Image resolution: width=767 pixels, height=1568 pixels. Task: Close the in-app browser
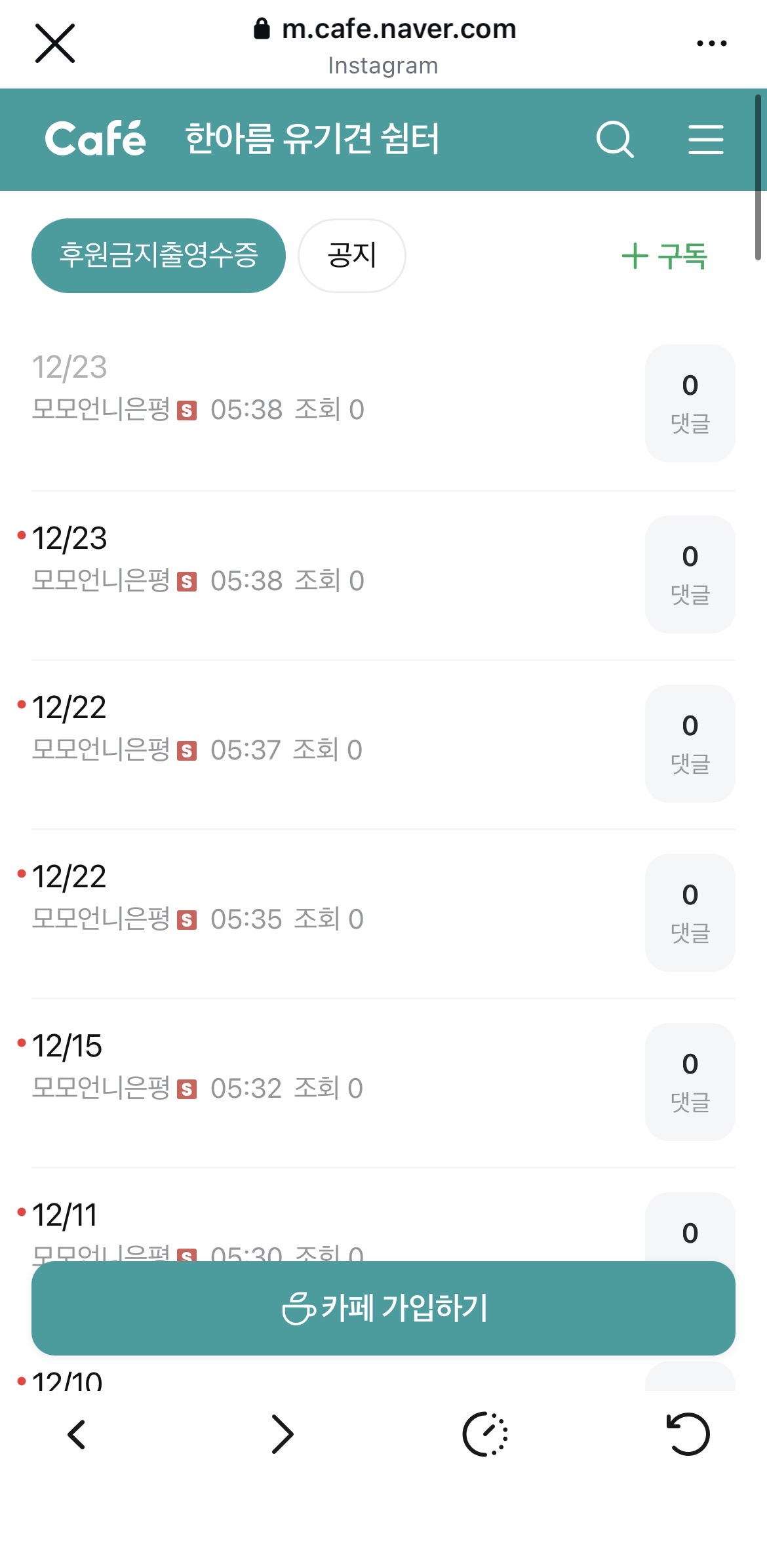click(55, 43)
